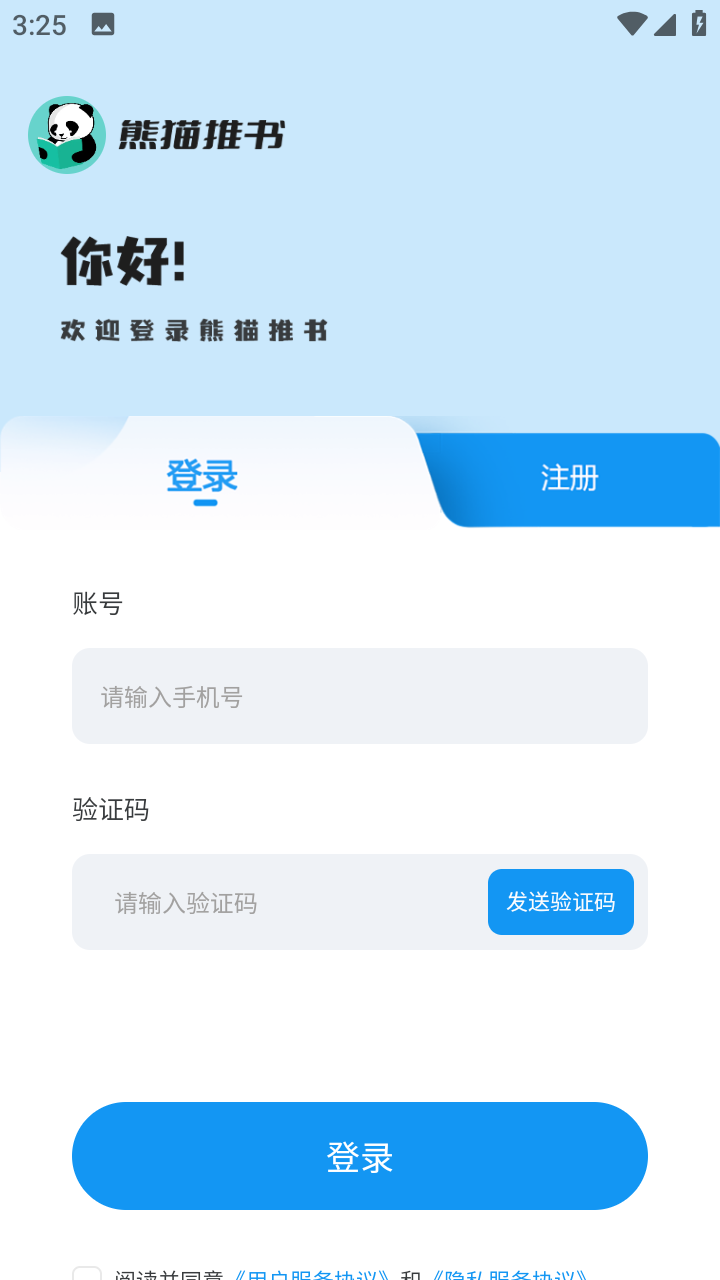The image size is (720, 1280).
Task: Click the Wi-Fi icon in status bar
Action: point(630,24)
